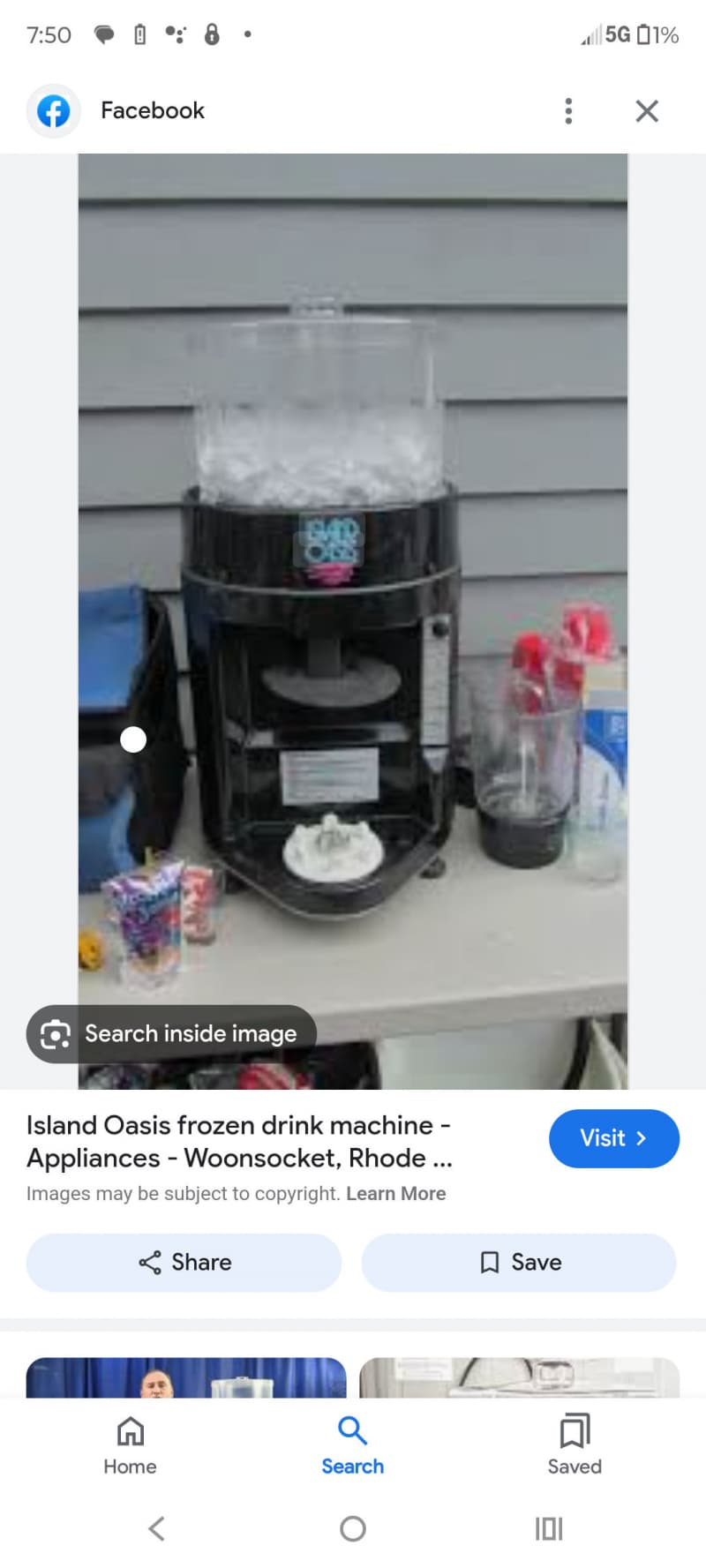Tap Search inside image

[171, 1033]
